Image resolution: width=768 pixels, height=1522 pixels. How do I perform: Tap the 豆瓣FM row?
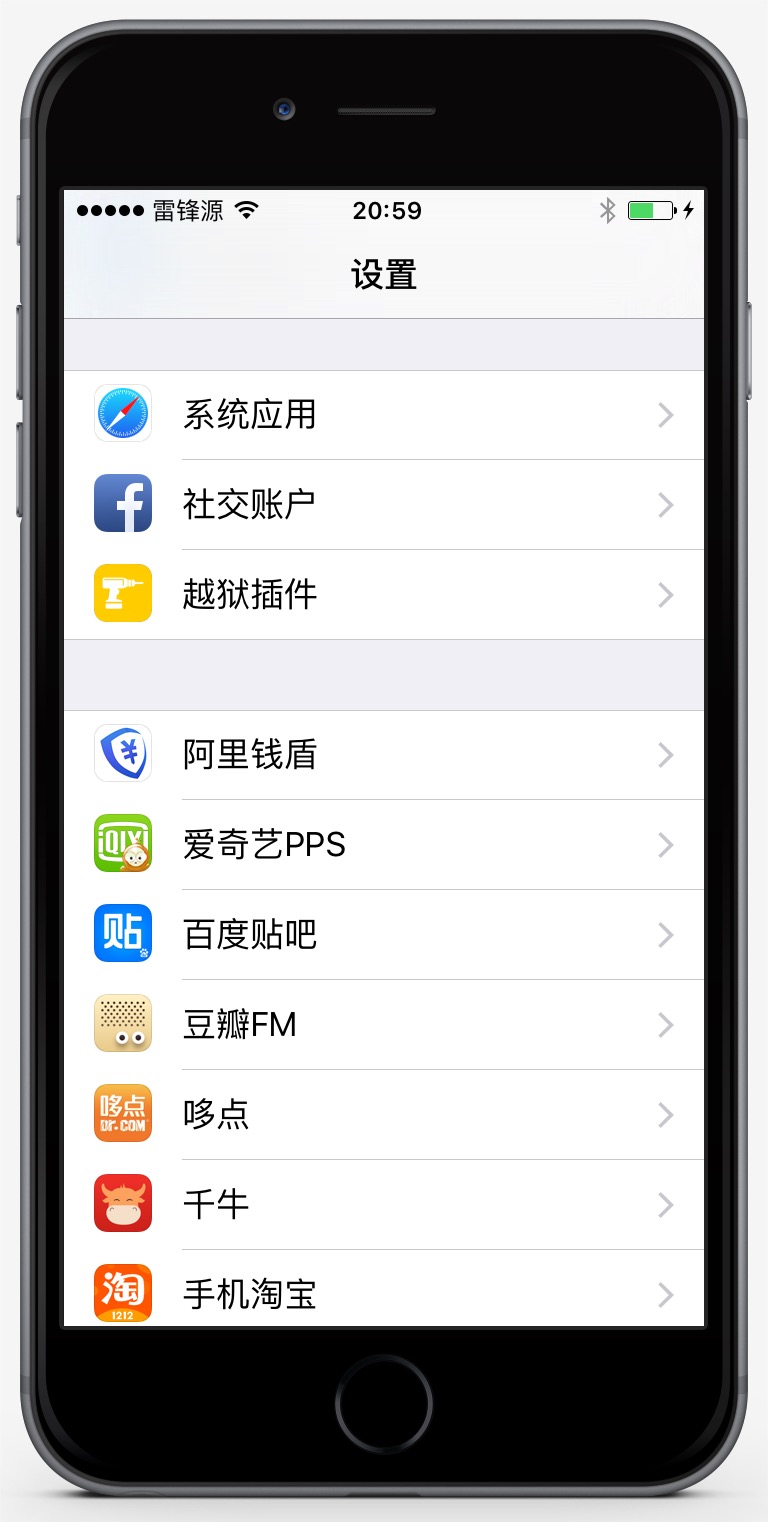pyautogui.click(x=384, y=1025)
